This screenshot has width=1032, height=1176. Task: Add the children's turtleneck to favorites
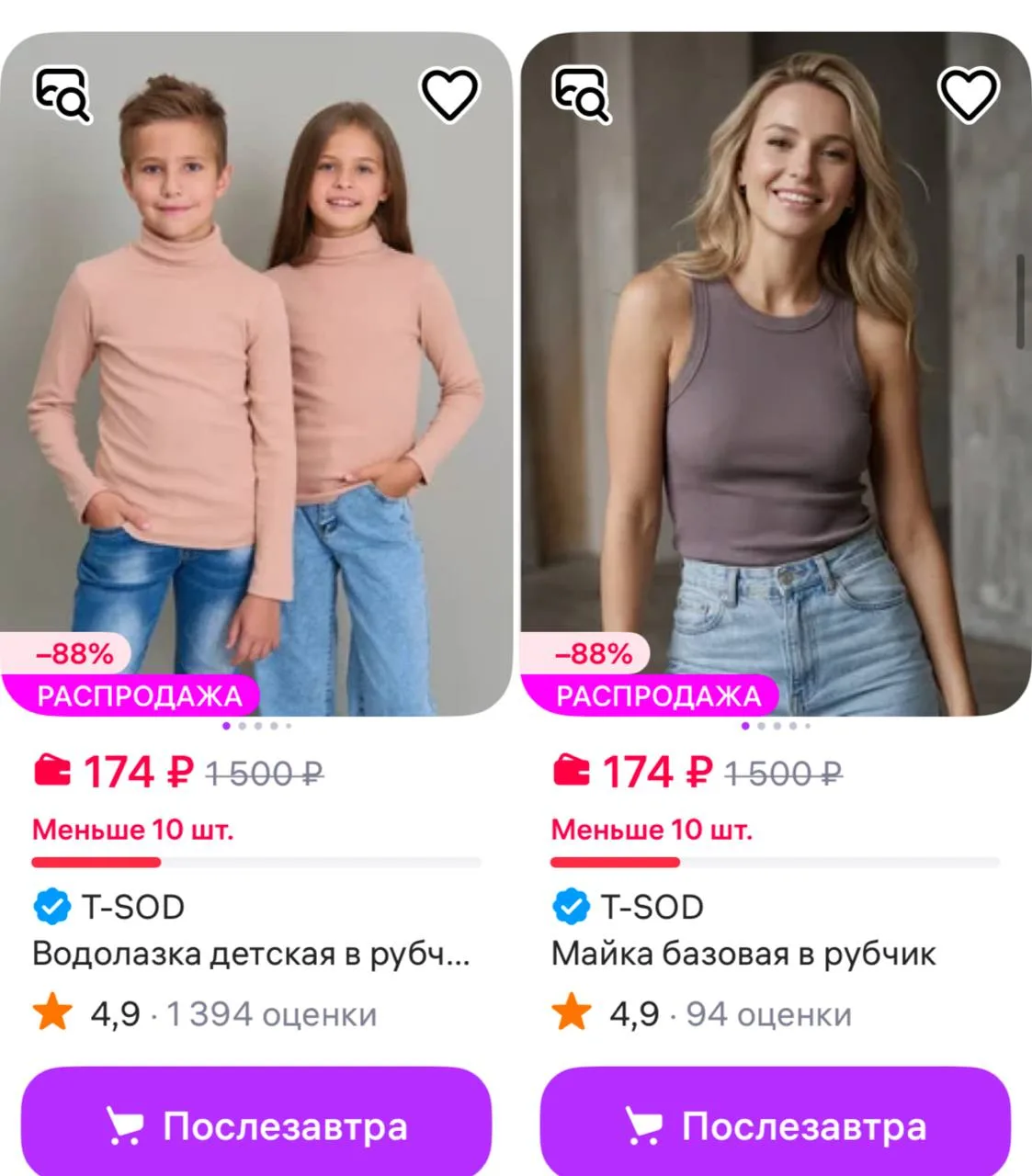(449, 94)
